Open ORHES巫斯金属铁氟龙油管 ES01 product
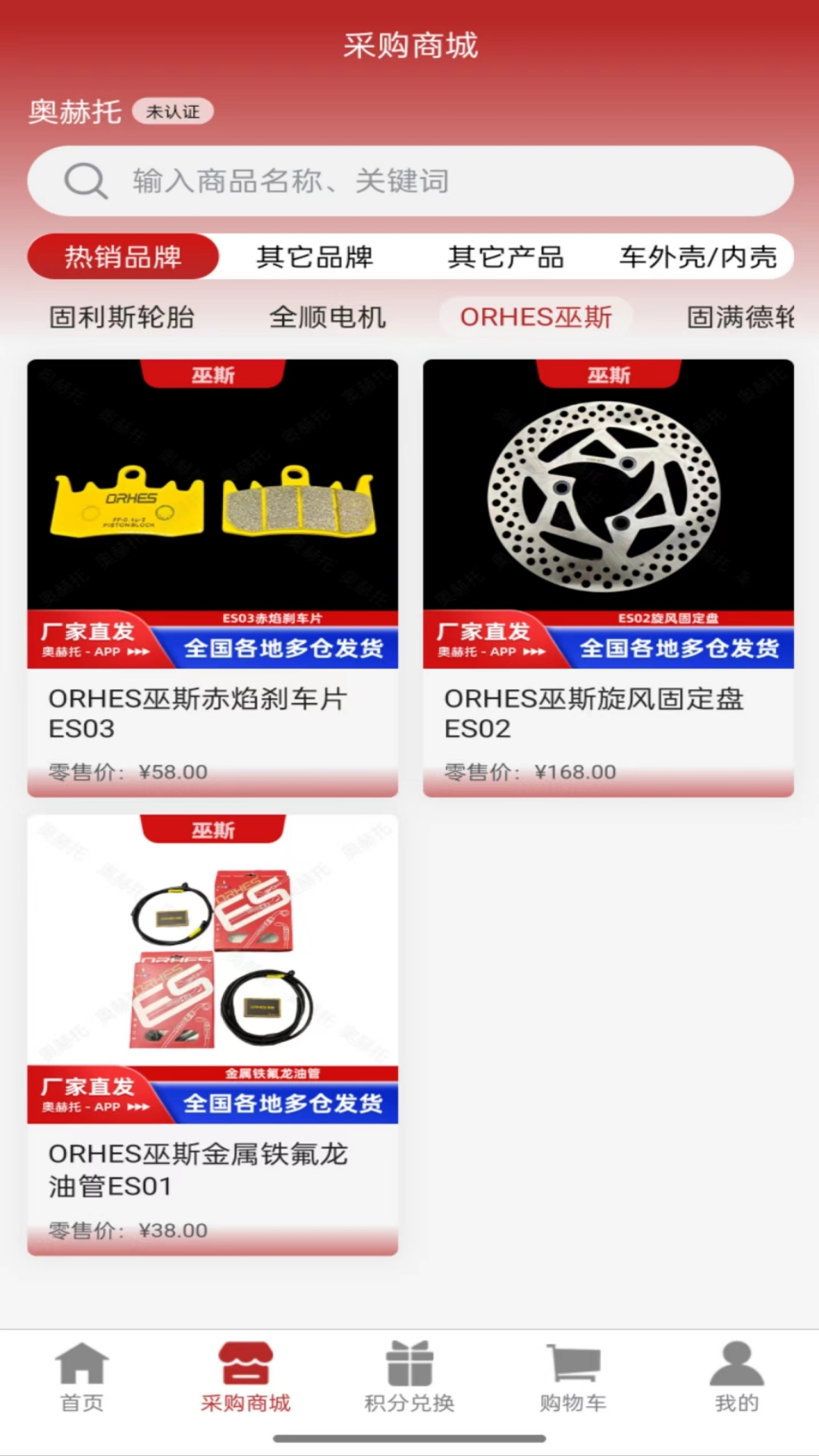819x1456 pixels. click(x=212, y=1033)
